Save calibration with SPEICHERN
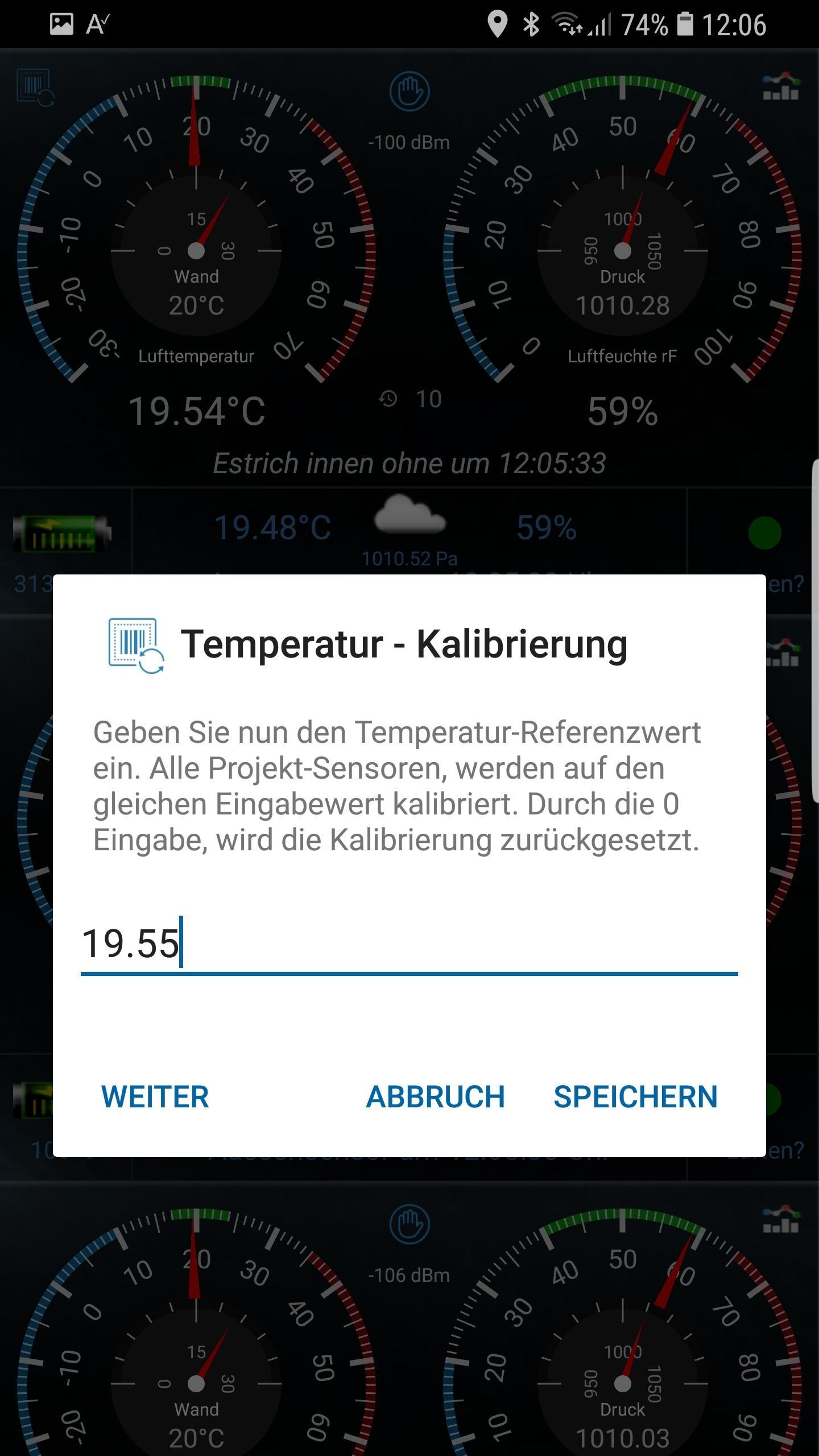 tap(635, 1097)
